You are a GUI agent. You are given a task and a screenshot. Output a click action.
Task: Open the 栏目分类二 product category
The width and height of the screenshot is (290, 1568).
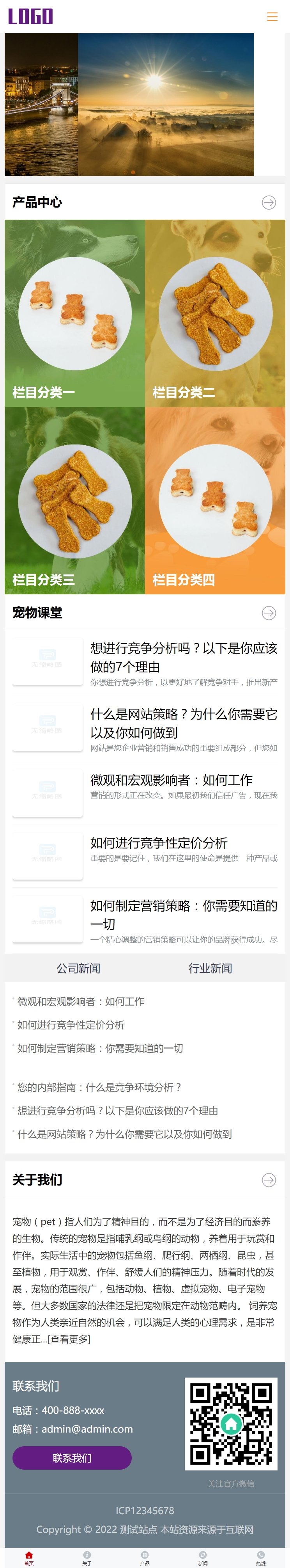click(215, 313)
